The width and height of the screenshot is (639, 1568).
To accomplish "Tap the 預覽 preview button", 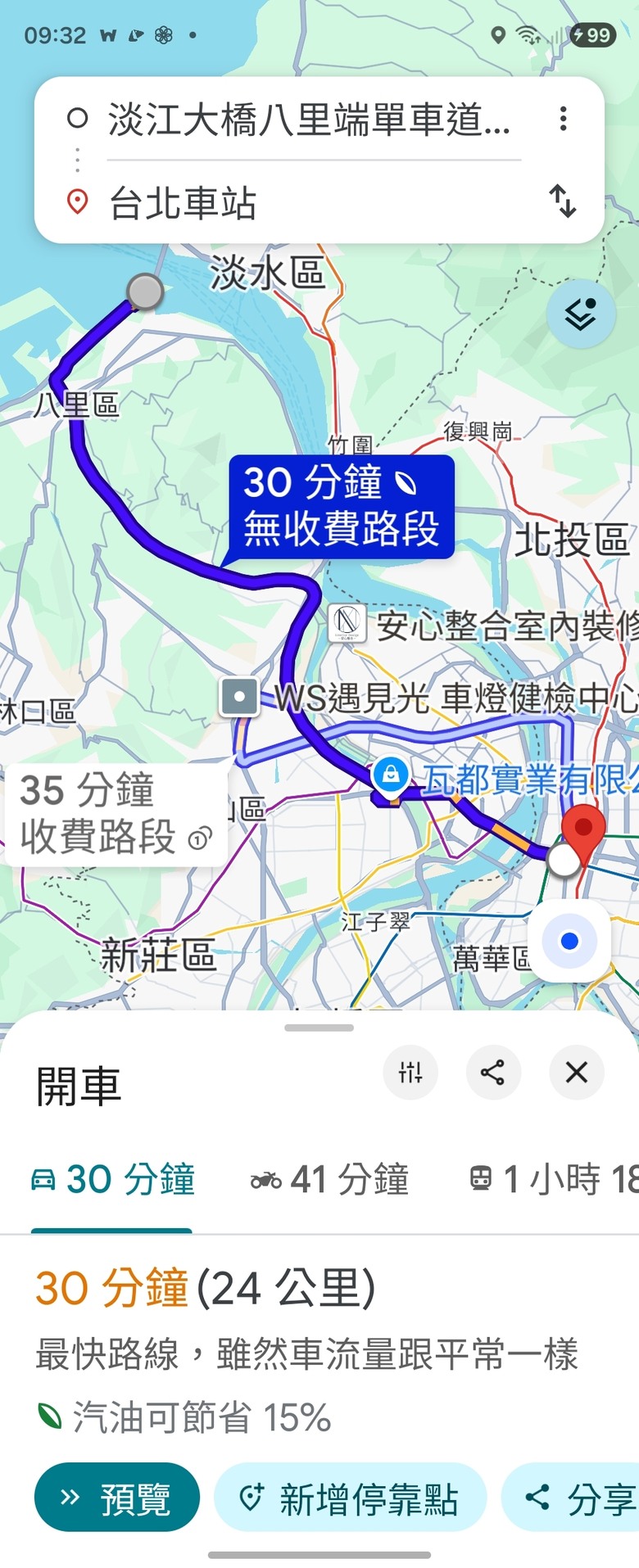I will 117,1498.
